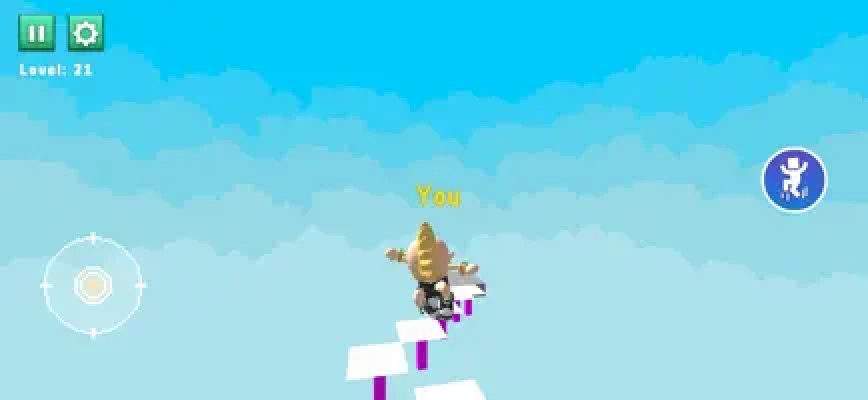Image resolution: width=868 pixels, height=400 pixels.
Task: Tap the blue jump button
Action: pyautogui.click(x=795, y=180)
